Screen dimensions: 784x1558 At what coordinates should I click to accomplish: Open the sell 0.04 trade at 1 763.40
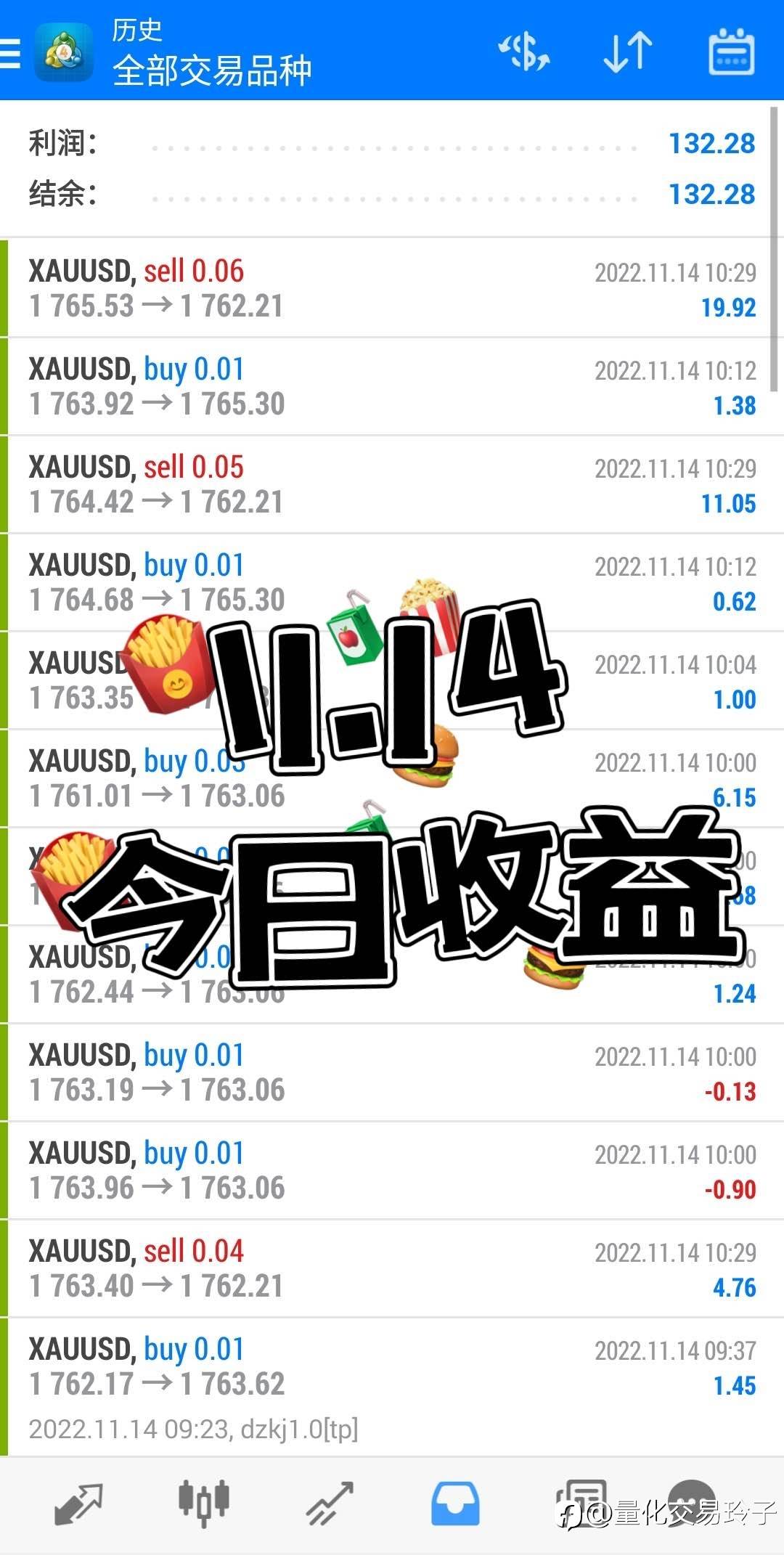(392, 1268)
